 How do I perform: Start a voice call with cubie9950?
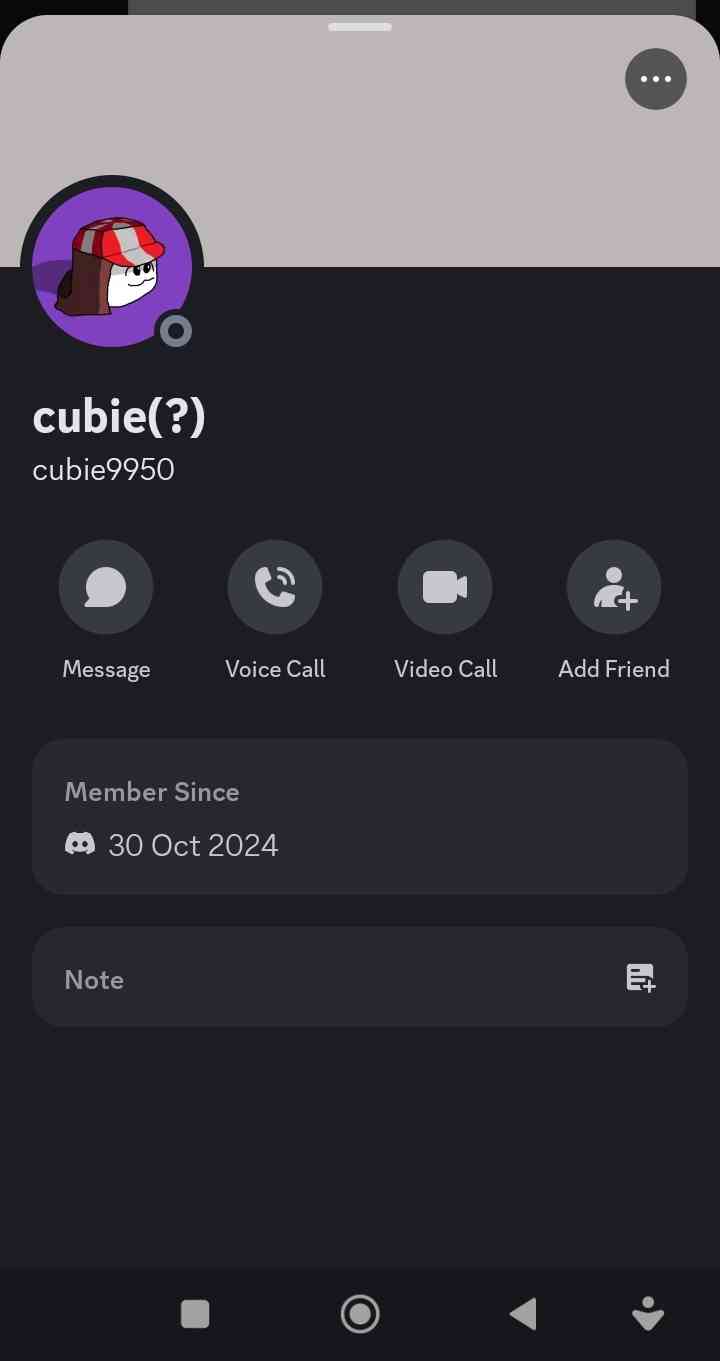click(275, 587)
